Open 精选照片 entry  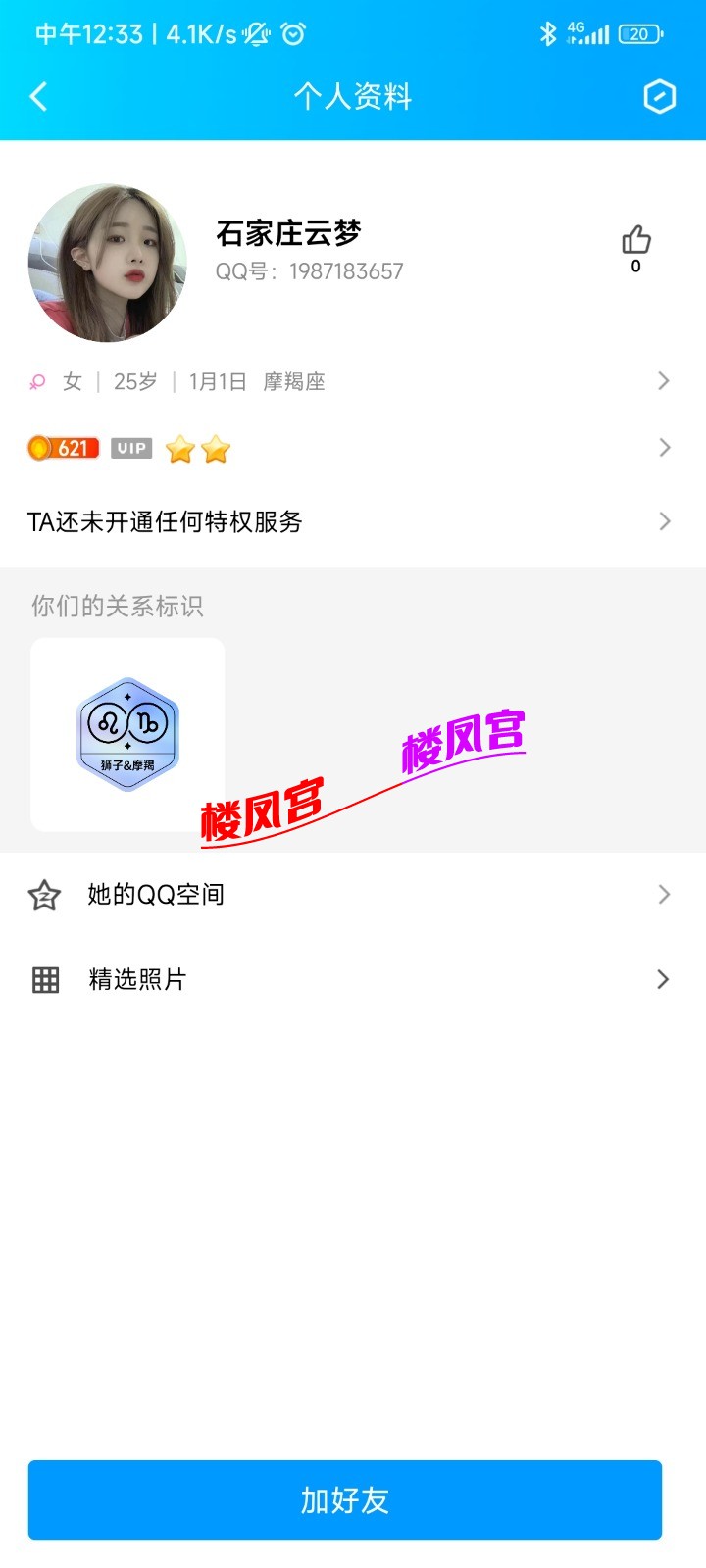pyautogui.click(x=353, y=978)
